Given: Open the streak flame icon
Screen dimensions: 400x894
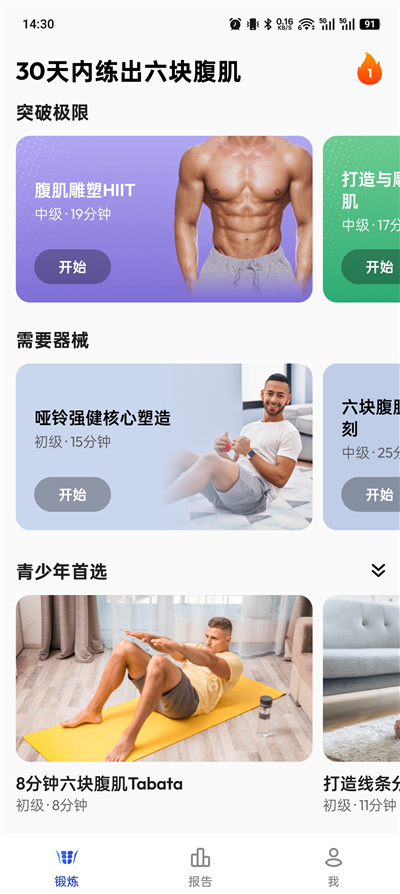Looking at the screenshot, I should point(369,70).
